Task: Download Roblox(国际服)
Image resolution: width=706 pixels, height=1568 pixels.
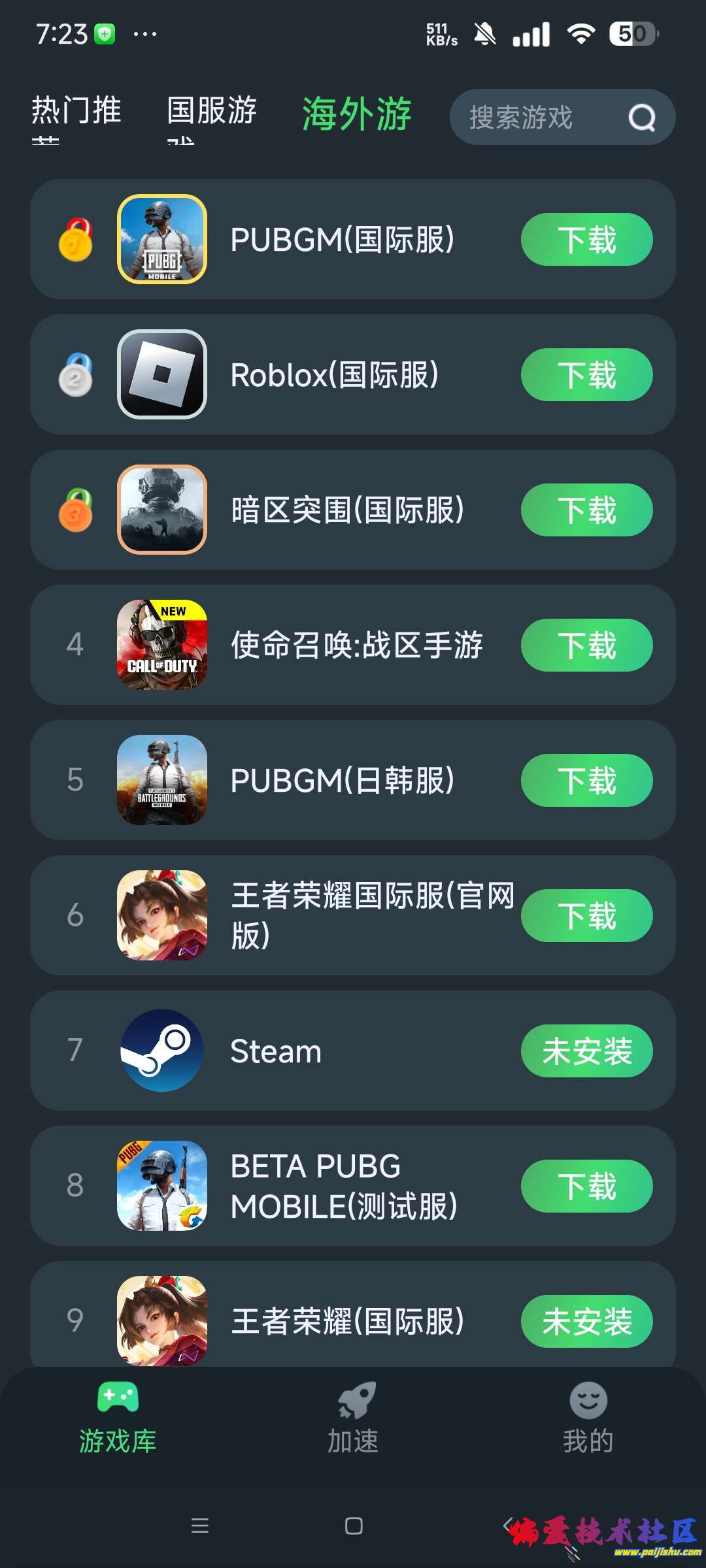Action: tap(586, 375)
